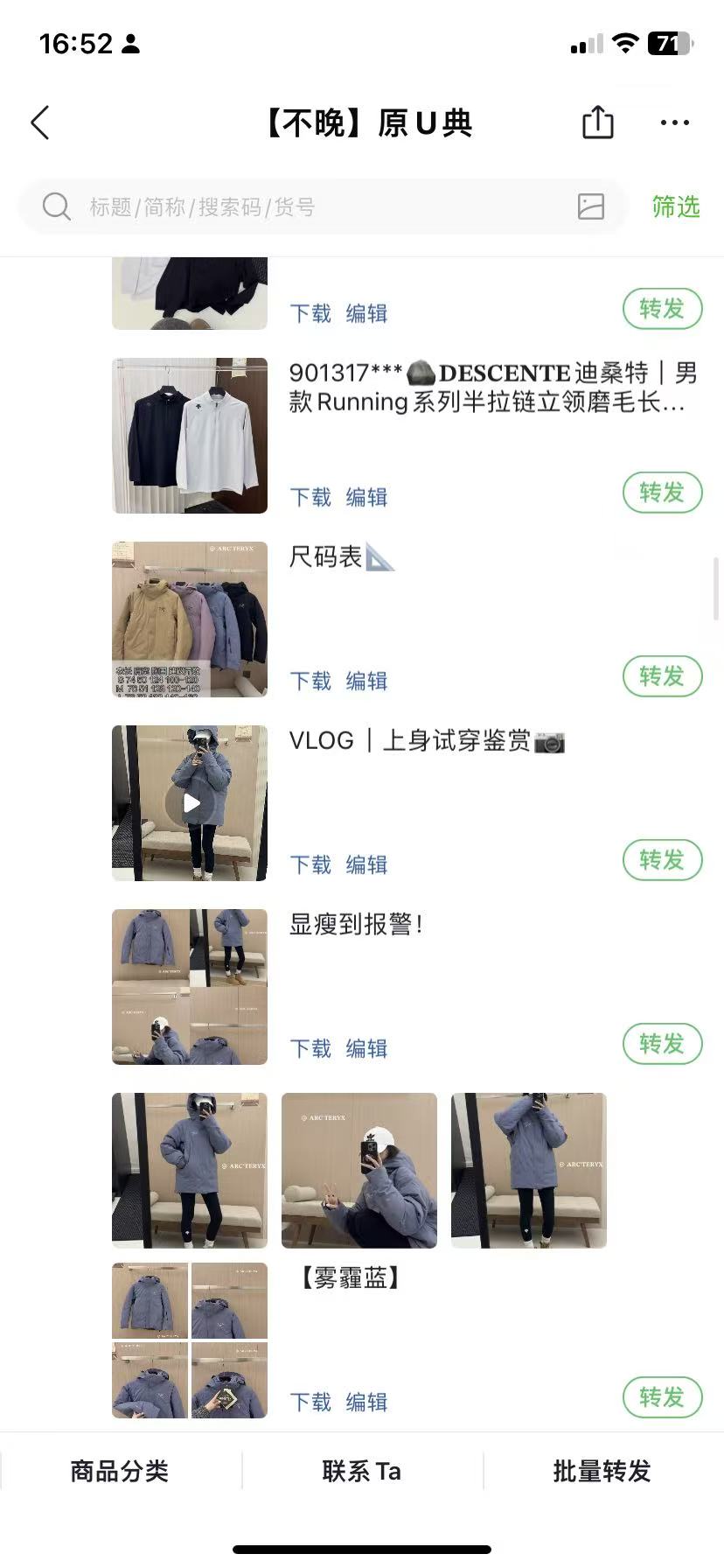Download the 雾霾蓝 post
This screenshot has height=1568, width=724.
pyautogui.click(x=310, y=1403)
